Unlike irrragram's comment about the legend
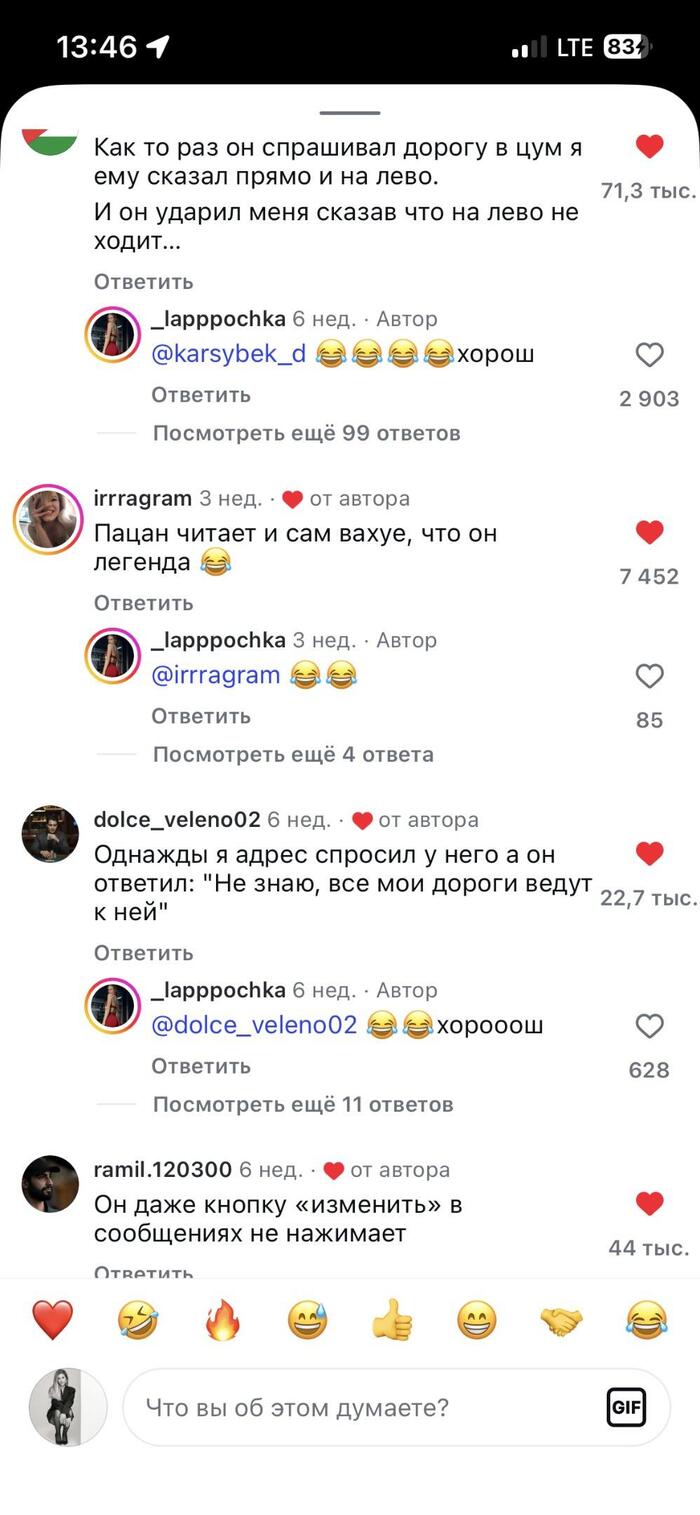 pyautogui.click(x=650, y=533)
